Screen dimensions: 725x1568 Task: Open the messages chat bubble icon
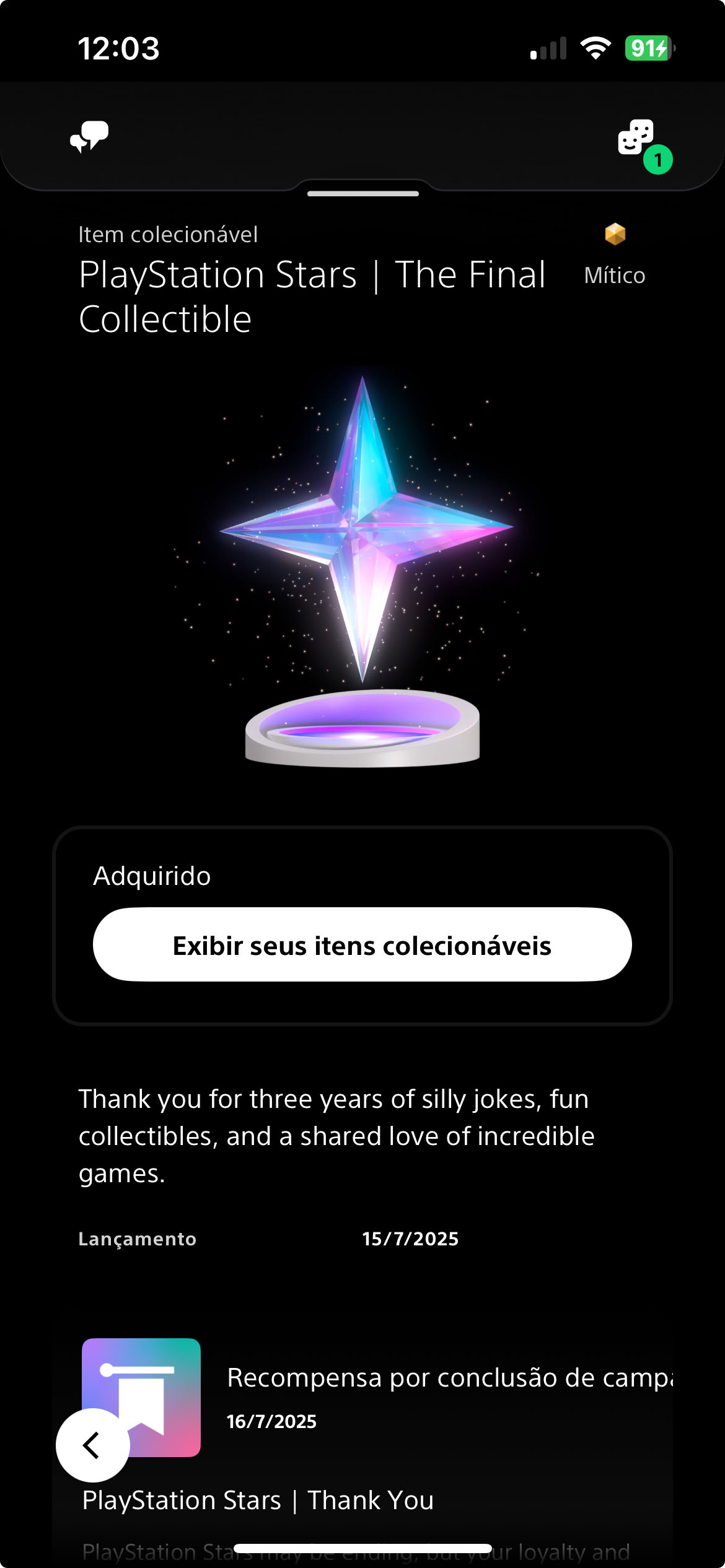point(89,137)
